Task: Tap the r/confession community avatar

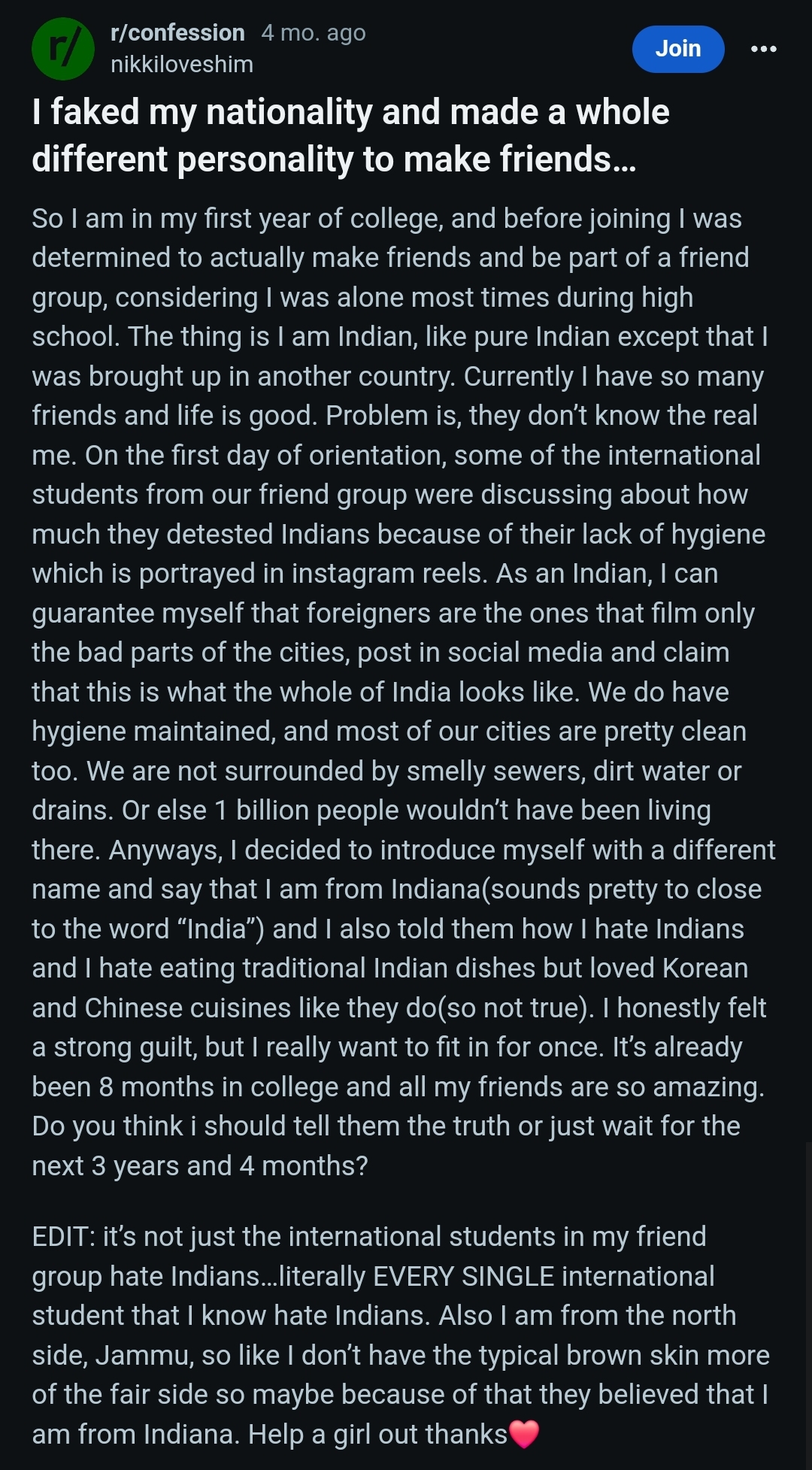Action: (63, 49)
